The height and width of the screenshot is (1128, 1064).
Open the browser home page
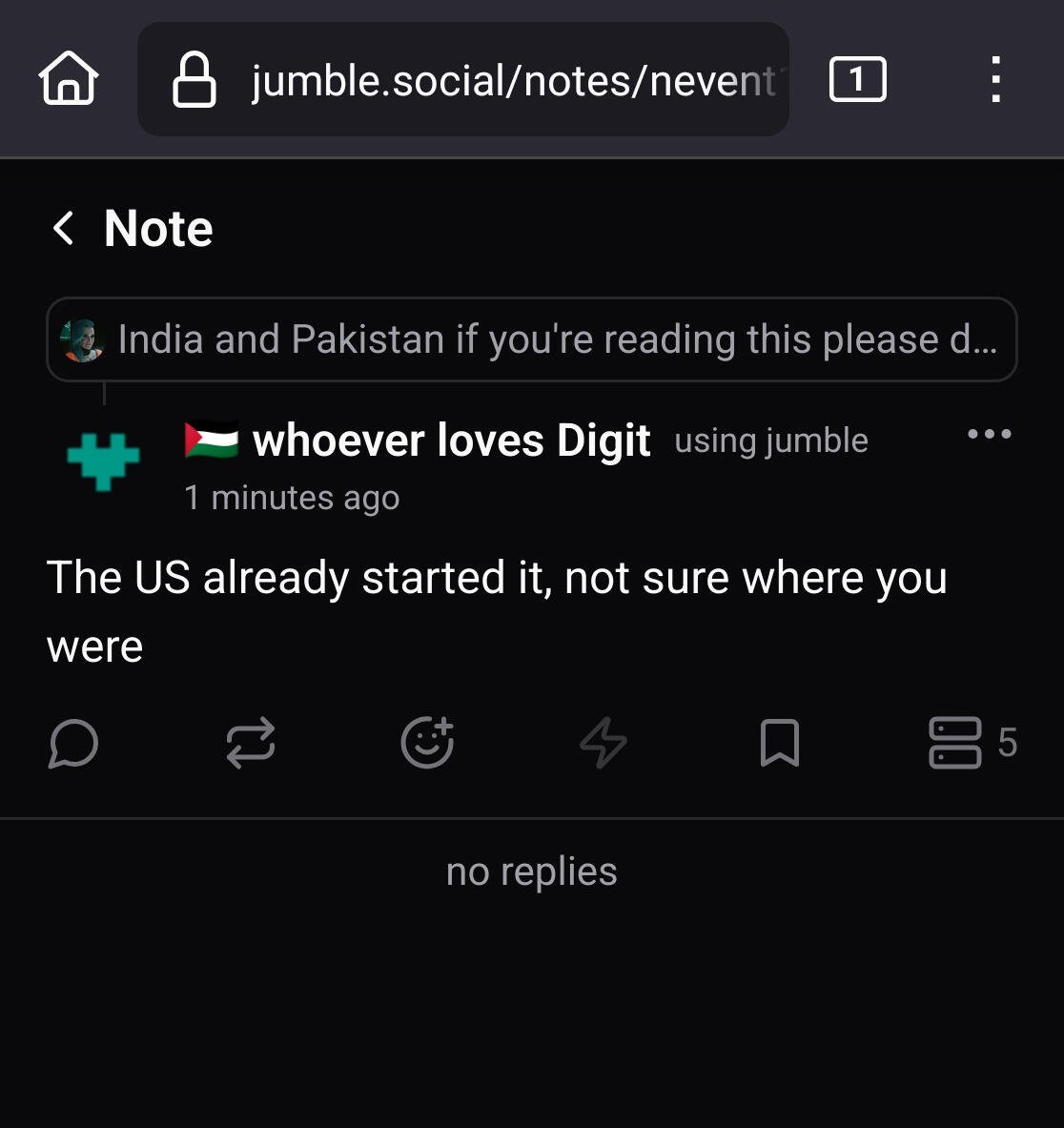(68, 79)
